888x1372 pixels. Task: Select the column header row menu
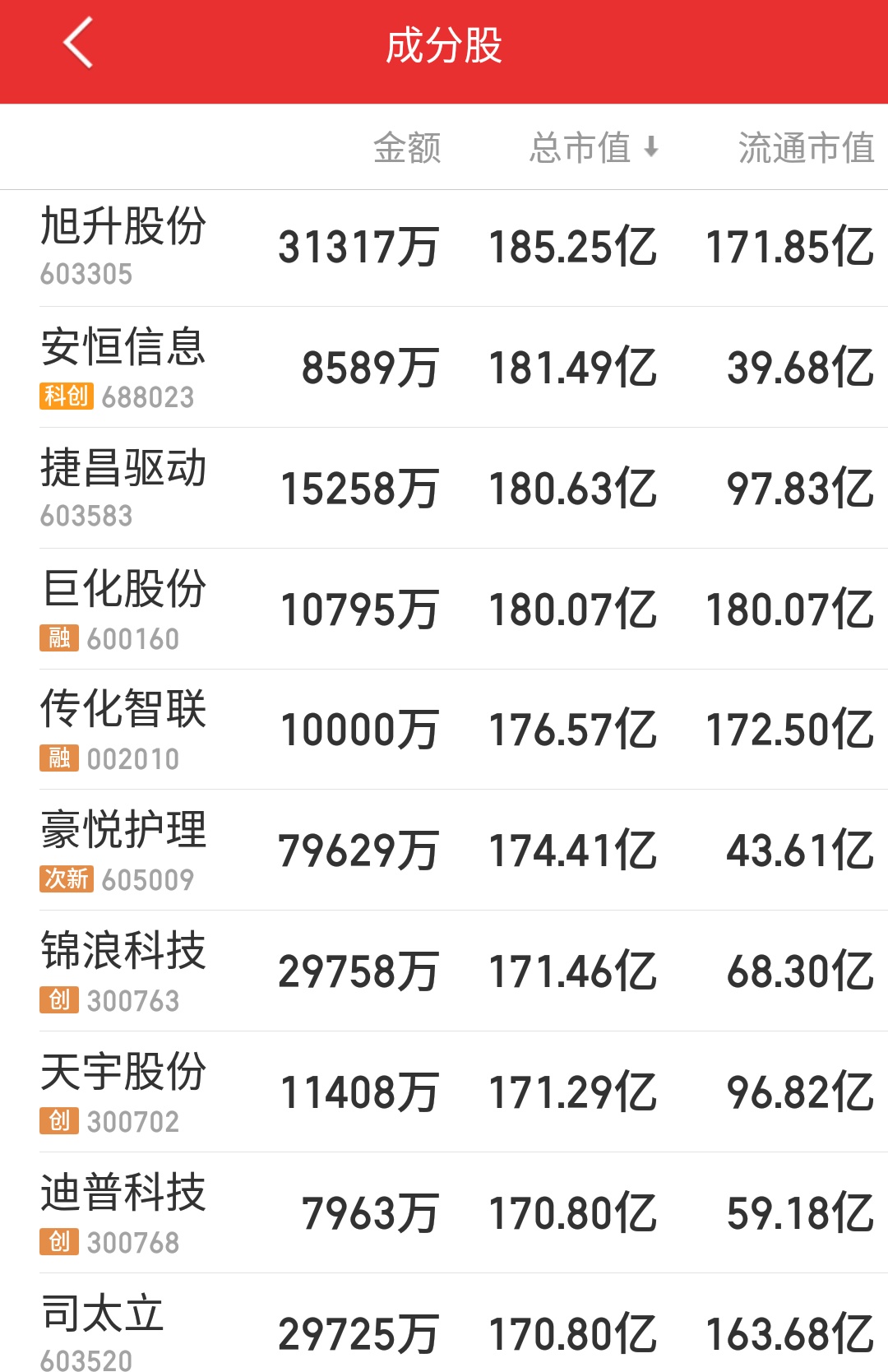click(x=444, y=148)
